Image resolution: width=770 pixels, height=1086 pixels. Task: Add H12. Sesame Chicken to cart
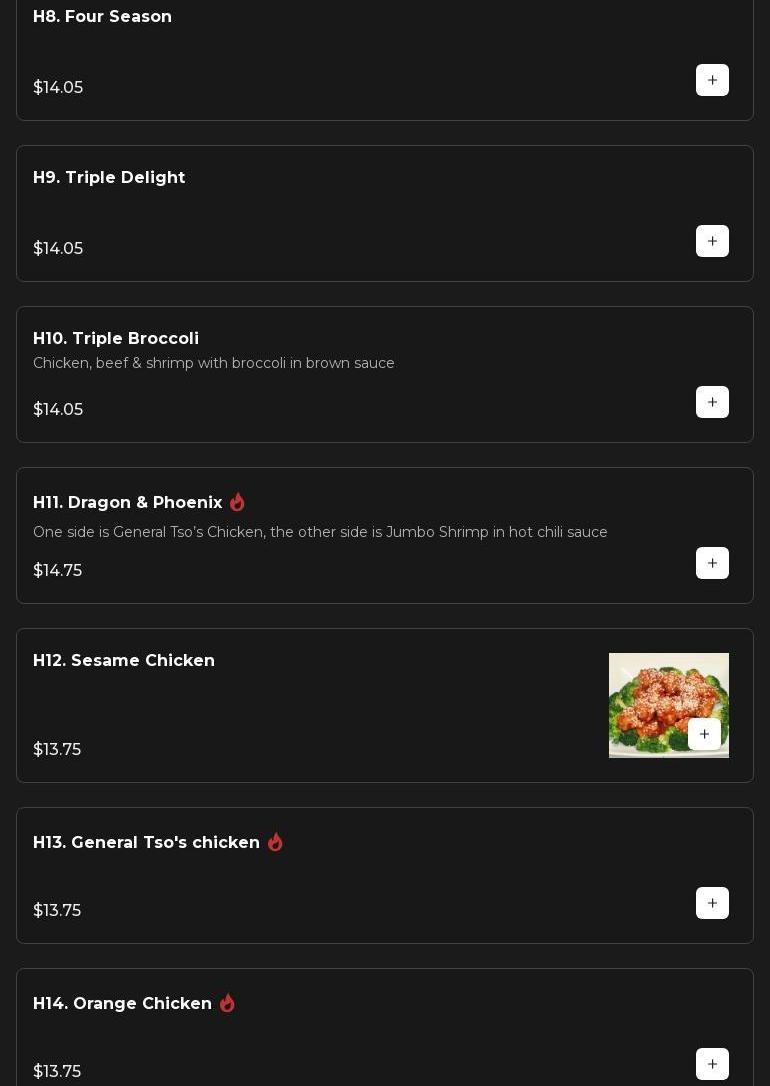704,734
